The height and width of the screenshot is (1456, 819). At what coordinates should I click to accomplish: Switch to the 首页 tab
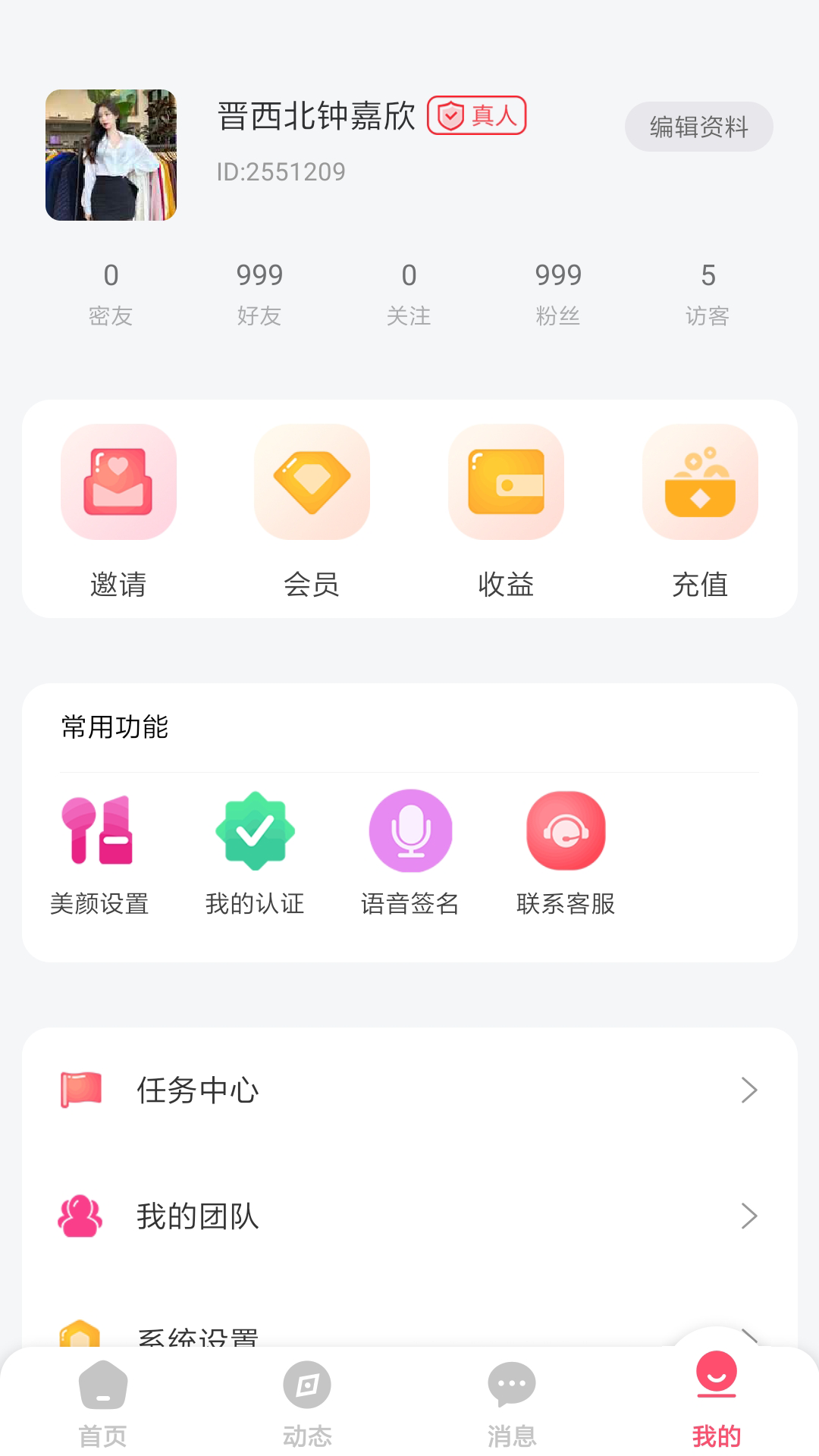pyautogui.click(x=102, y=1403)
